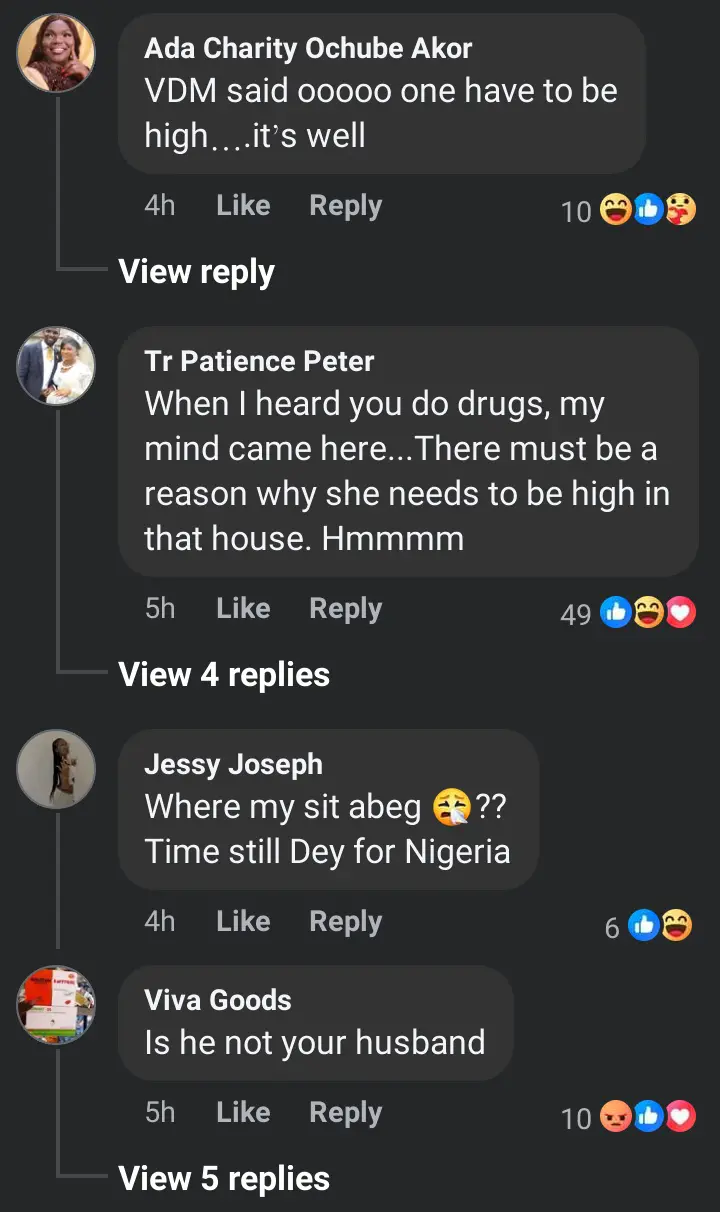Screen dimensions: 720x1212
Task: Open Jessy Joseph's profile picture
Action: [56, 768]
